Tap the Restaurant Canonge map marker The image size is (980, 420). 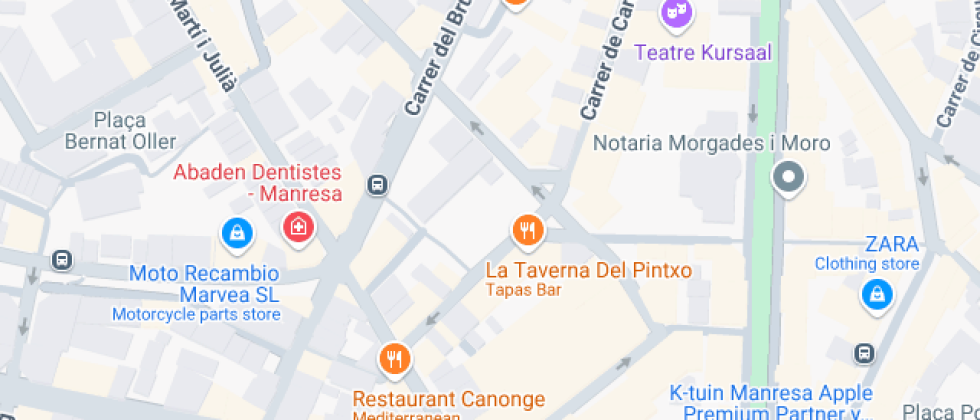point(394,360)
